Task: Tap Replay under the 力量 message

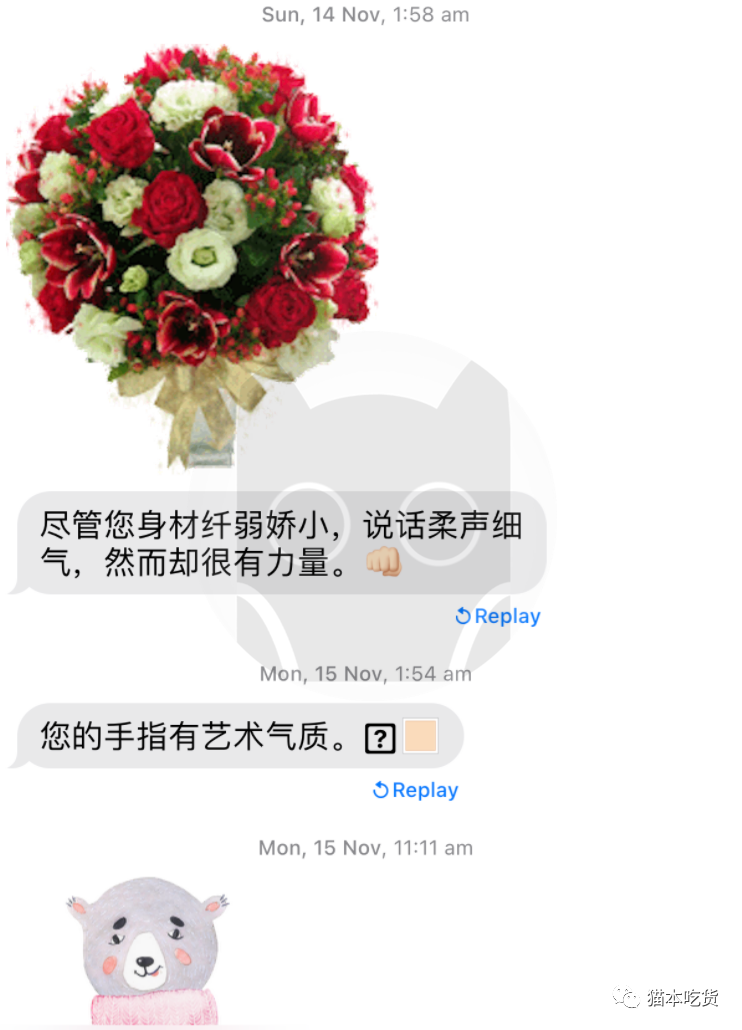Action: pyautogui.click(x=497, y=617)
